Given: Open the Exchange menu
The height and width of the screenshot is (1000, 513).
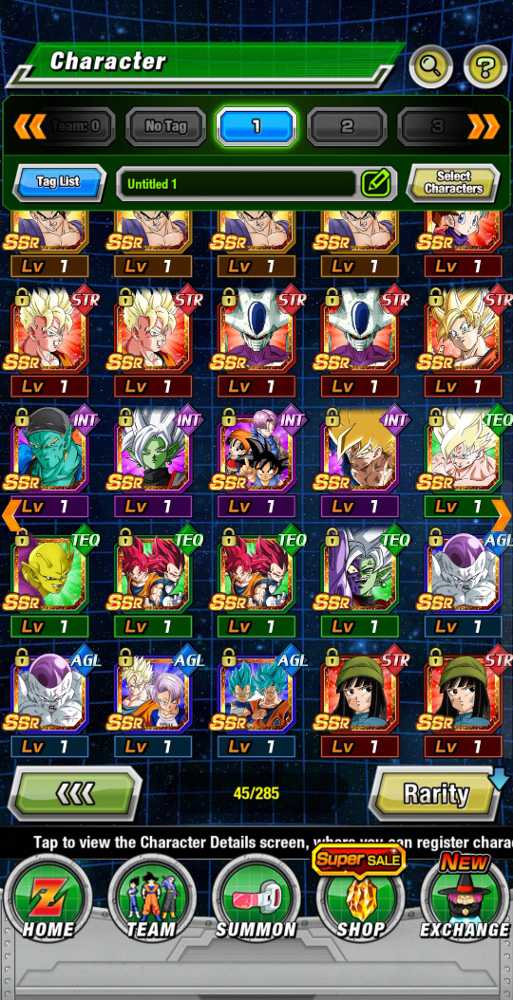Looking at the screenshot, I should [x=465, y=896].
